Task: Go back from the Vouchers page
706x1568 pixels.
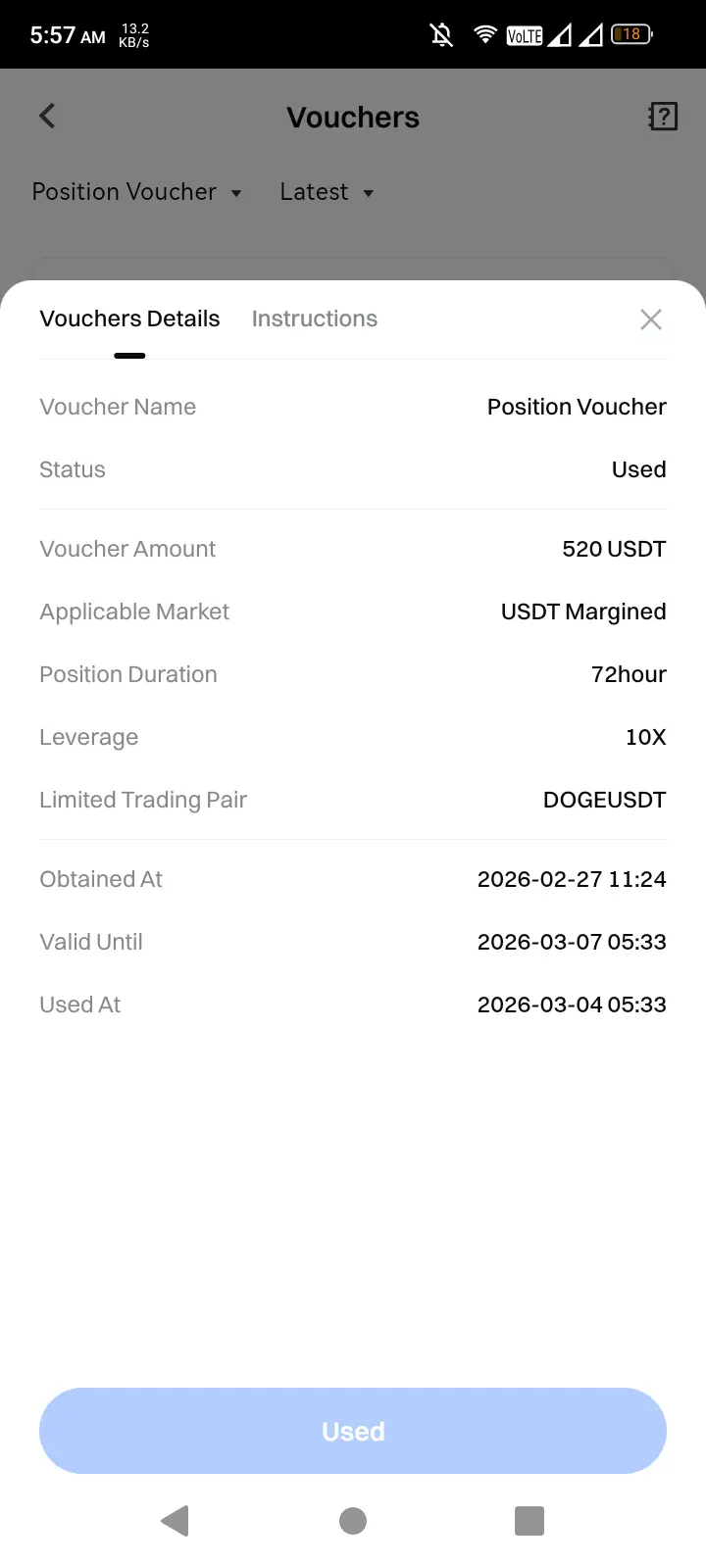Action: pyautogui.click(x=47, y=117)
